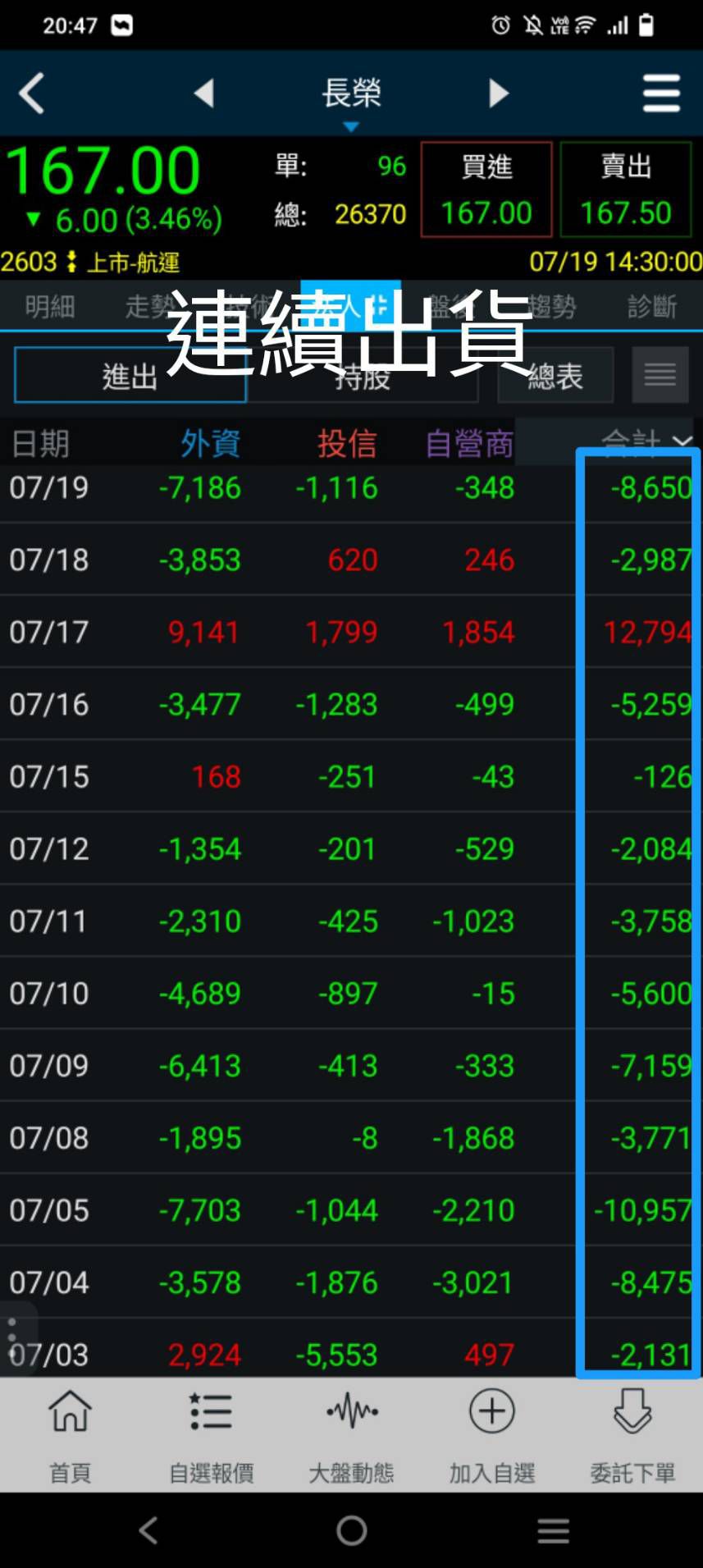Tap the 賣出 167.50 button

(626, 190)
